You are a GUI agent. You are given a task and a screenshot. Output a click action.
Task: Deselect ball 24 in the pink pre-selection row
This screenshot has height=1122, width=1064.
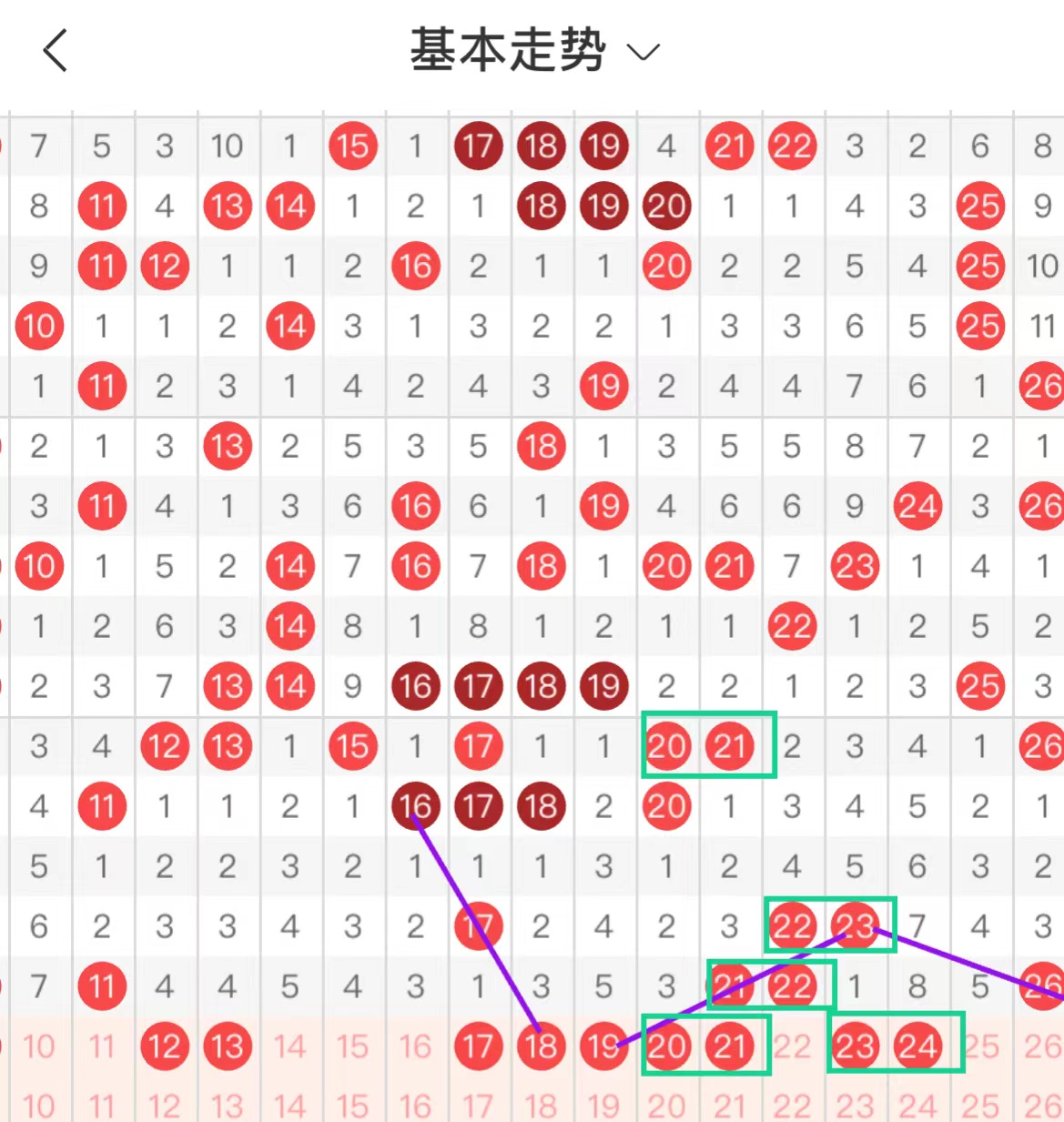point(917,1046)
